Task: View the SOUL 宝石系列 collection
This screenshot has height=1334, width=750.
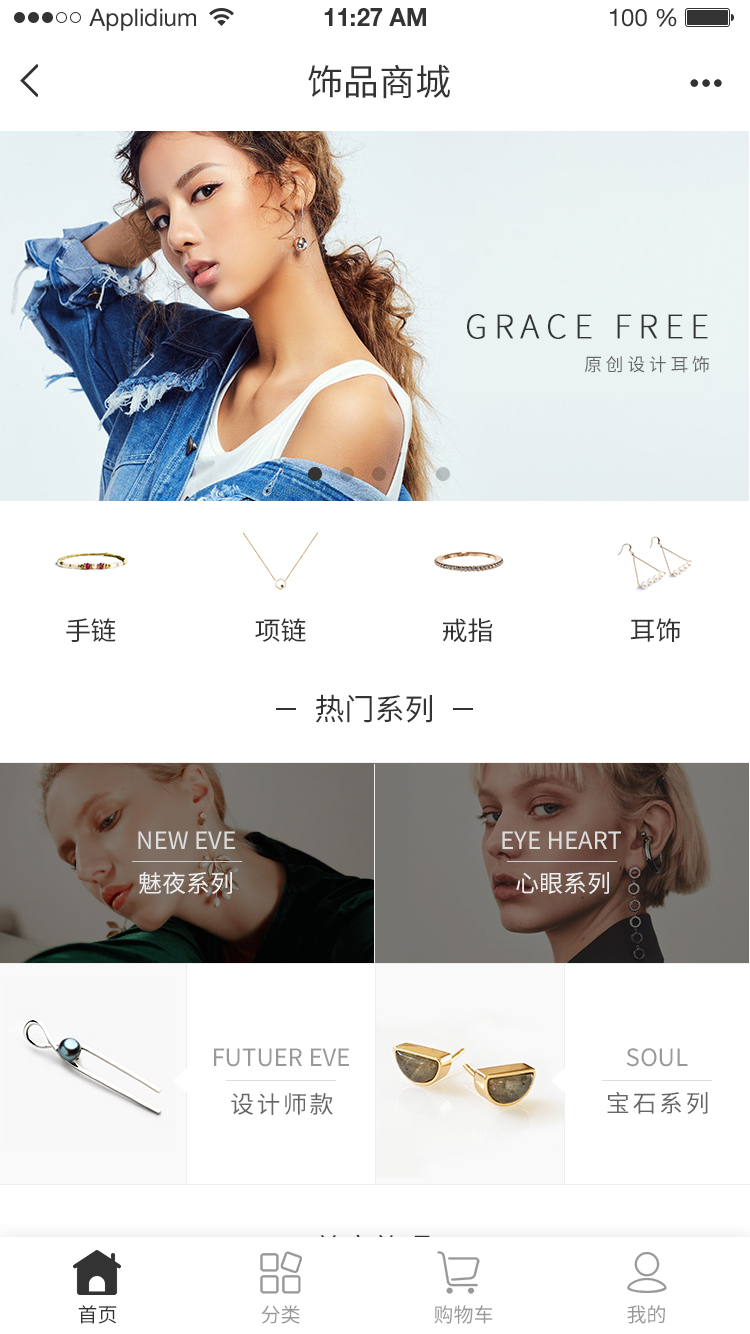Action: [x=562, y=1074]
